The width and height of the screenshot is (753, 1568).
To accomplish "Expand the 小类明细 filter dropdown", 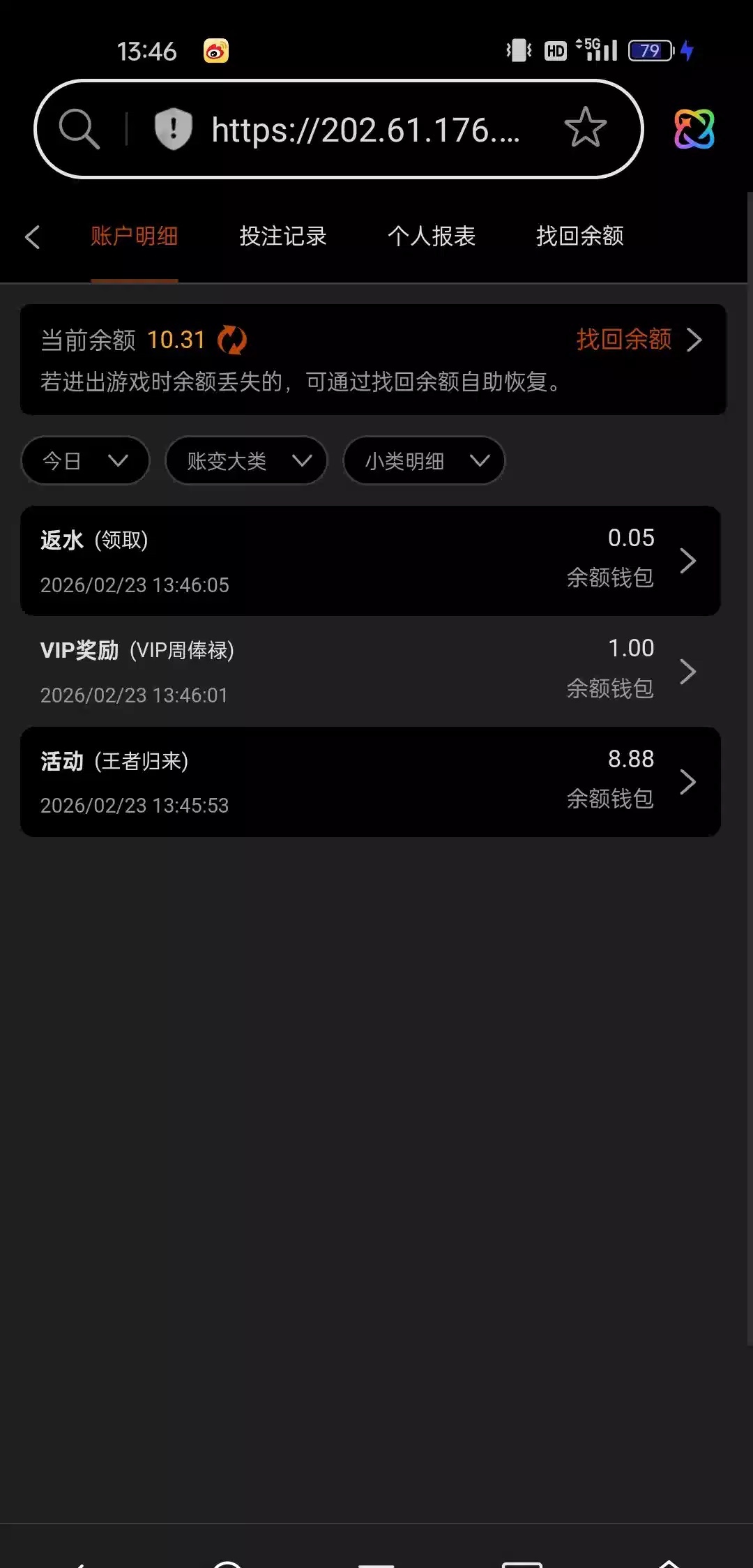I will tap(424, 460).
